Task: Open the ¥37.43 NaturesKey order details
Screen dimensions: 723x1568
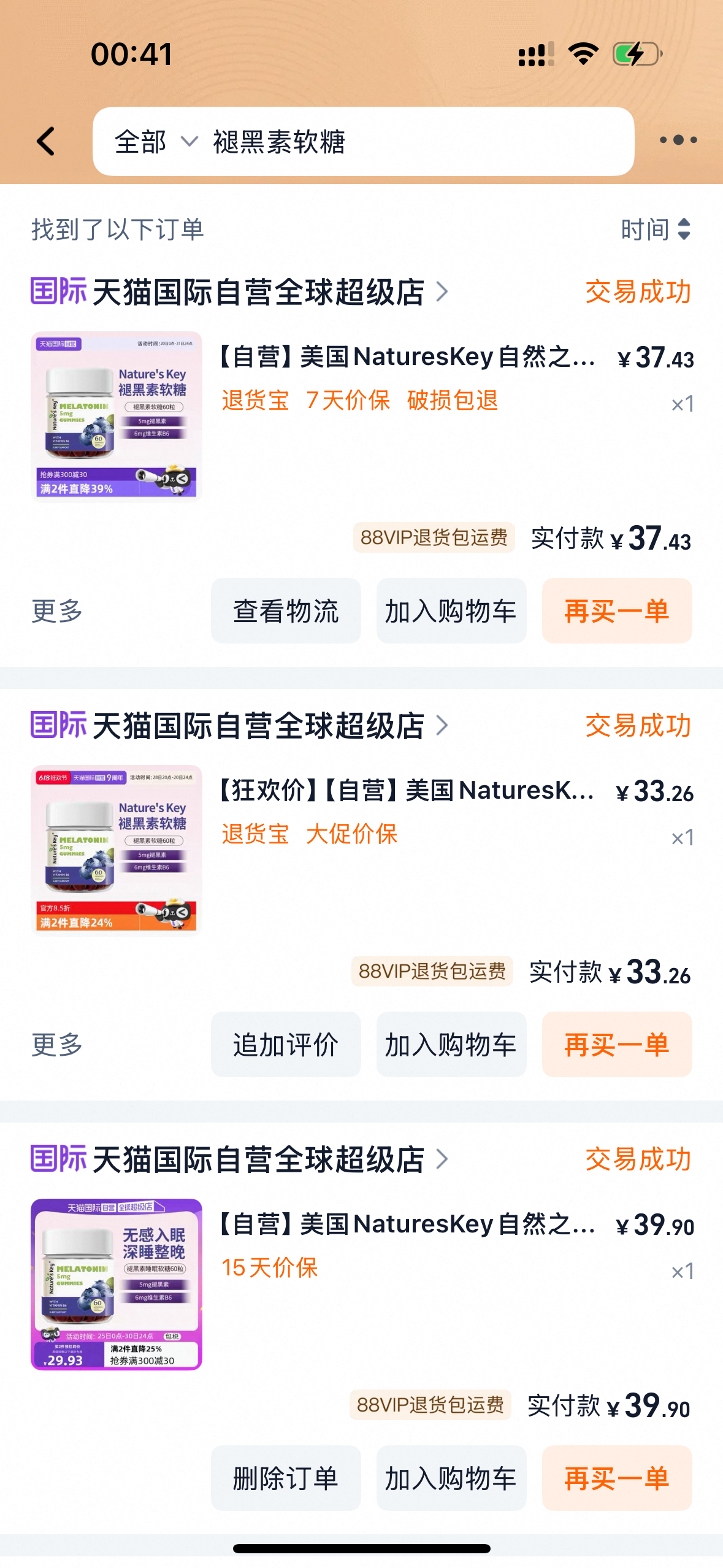Action: coord(405,357)
